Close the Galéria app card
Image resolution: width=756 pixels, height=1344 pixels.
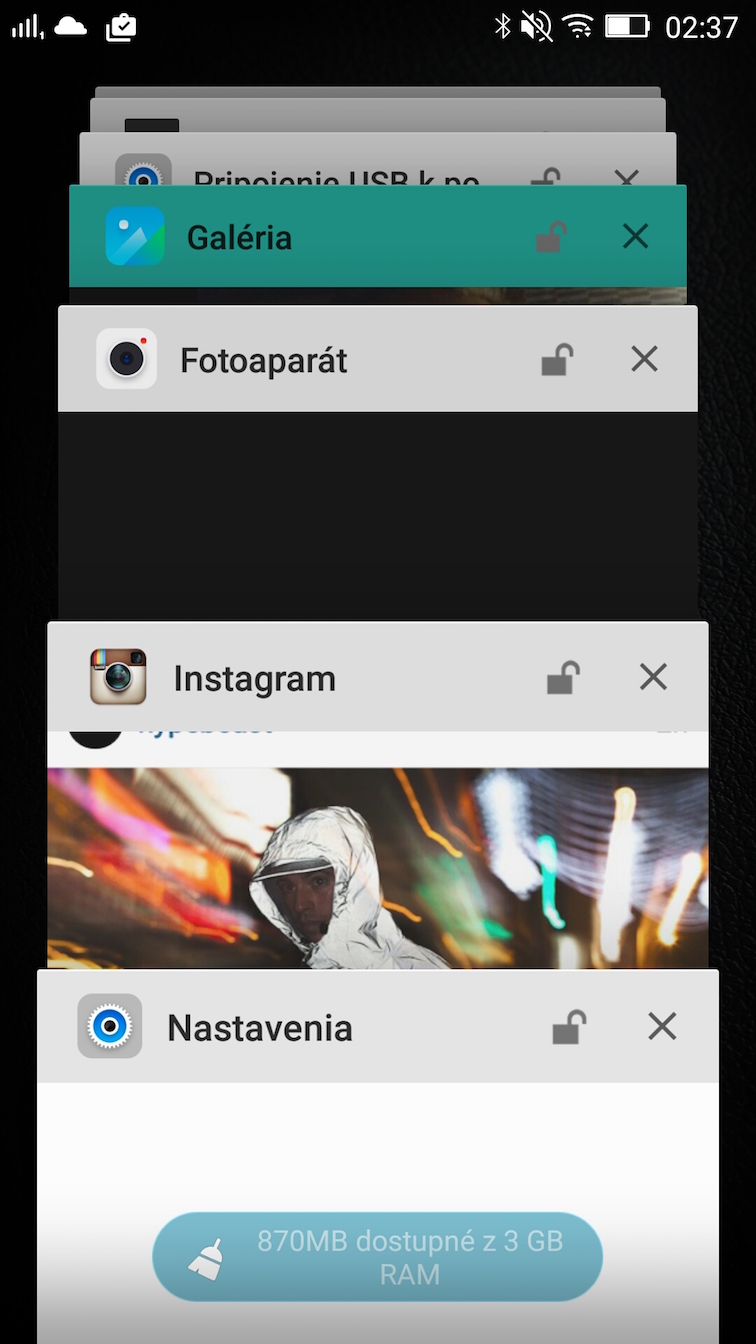click(635, 237)
